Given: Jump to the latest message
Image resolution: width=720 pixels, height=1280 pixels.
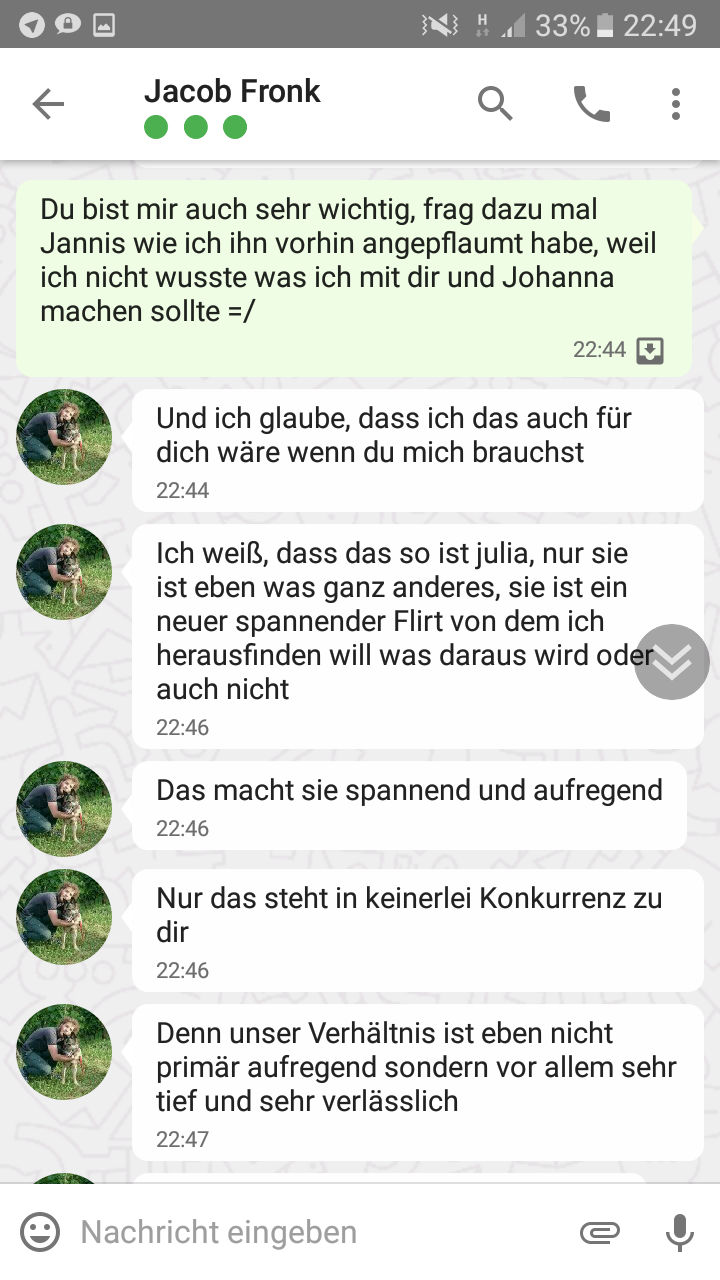Looking at the screenshot, I should pyautogui.click(x=671, y=662).
